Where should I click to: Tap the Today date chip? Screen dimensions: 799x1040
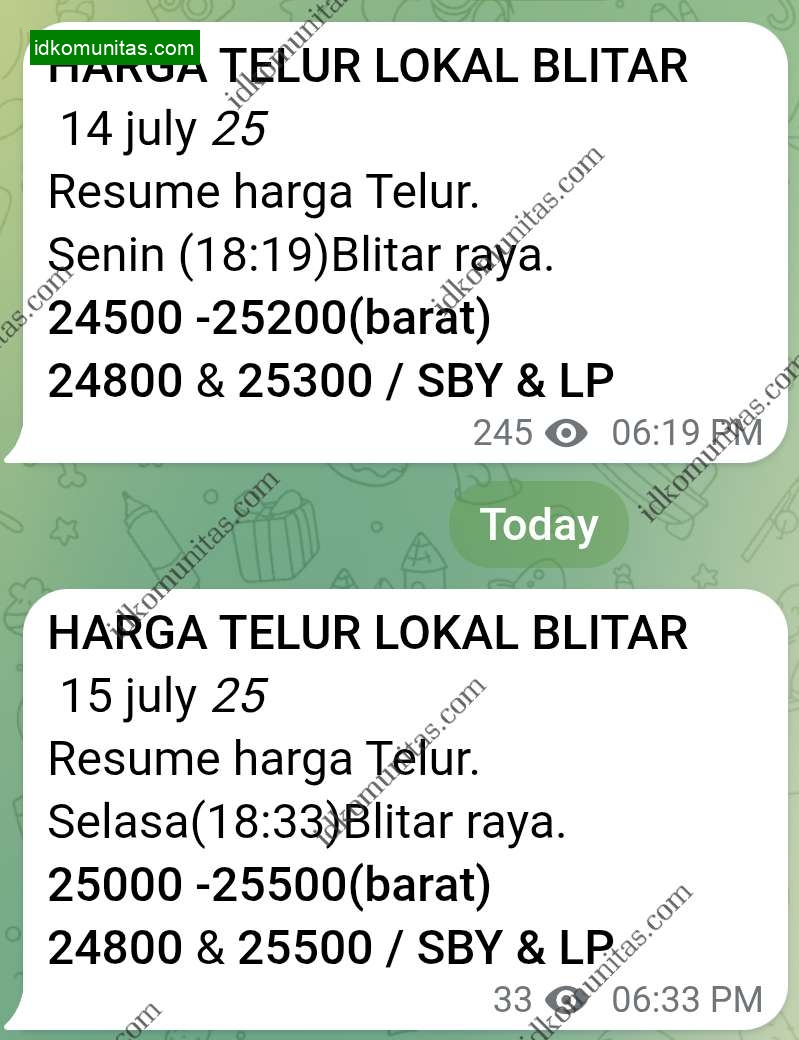pyautogui.click(x=539, y=525)
